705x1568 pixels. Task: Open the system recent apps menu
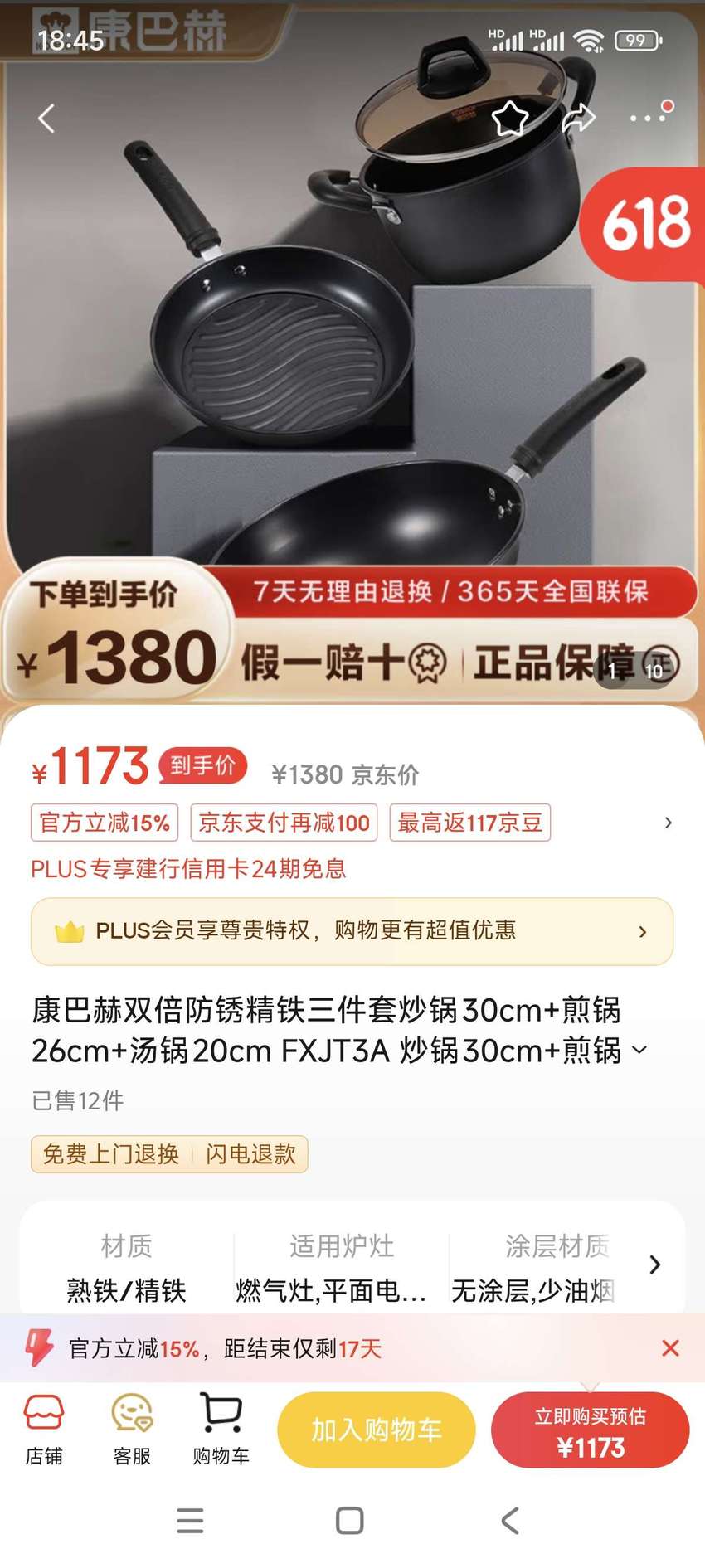click(190, 1520)
